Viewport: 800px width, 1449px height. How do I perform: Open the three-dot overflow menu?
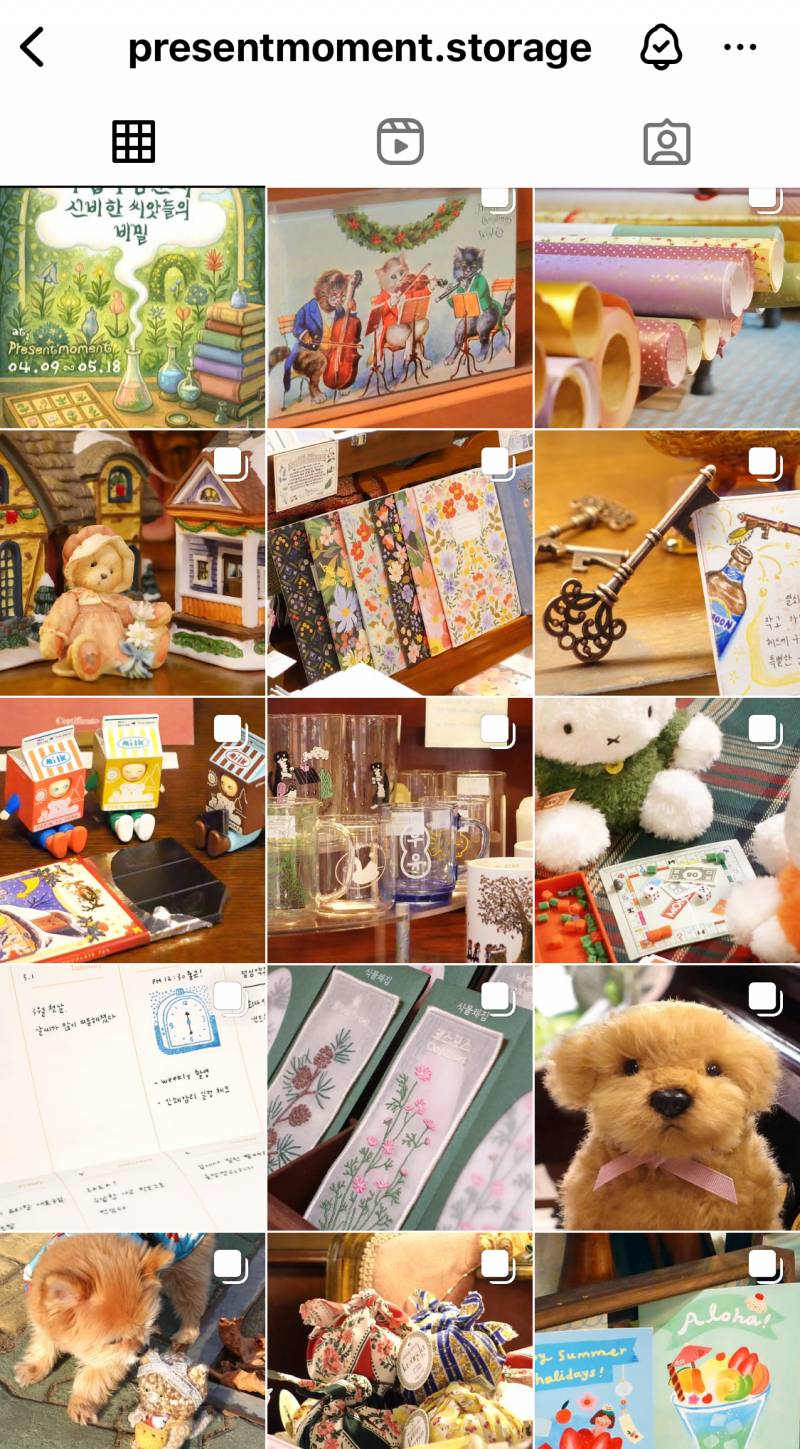740,47
